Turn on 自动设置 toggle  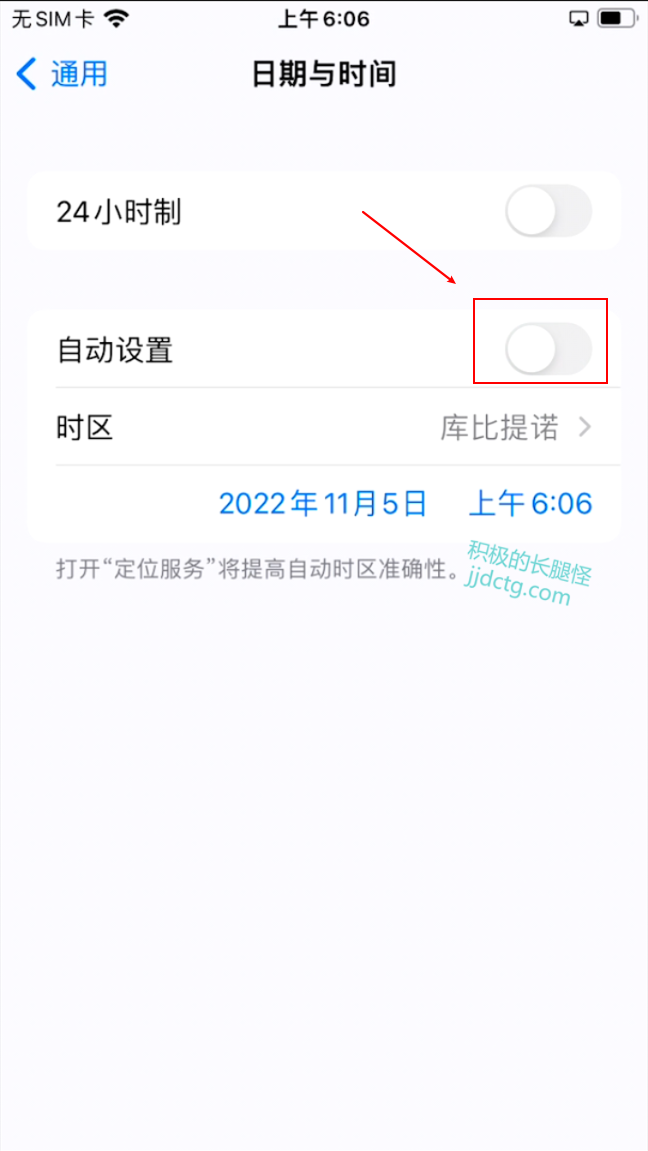pos(547,350)
